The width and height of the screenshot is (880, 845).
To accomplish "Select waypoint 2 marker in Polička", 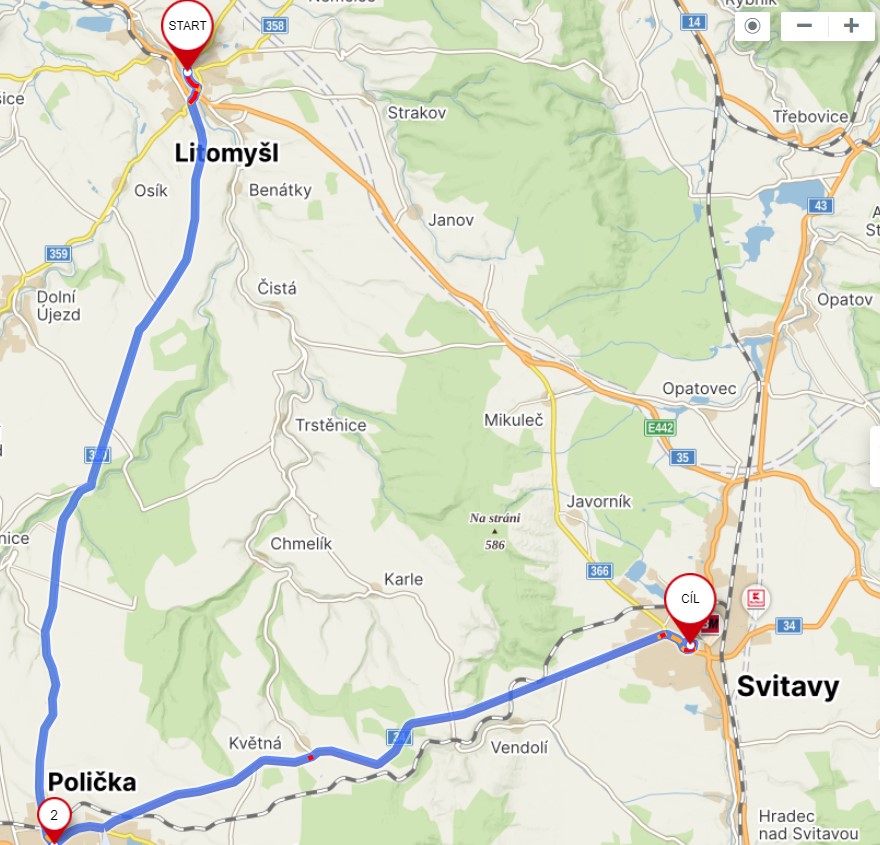I will point(54,814).
